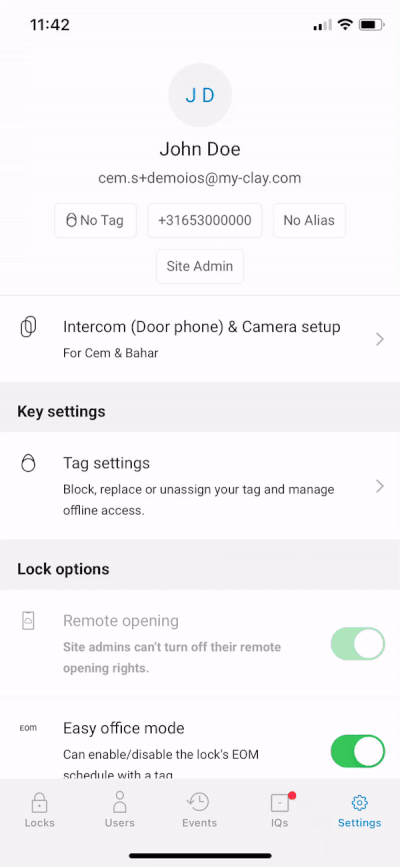
Task: Open Intercom & Camera setup
Action: [200, 339]
